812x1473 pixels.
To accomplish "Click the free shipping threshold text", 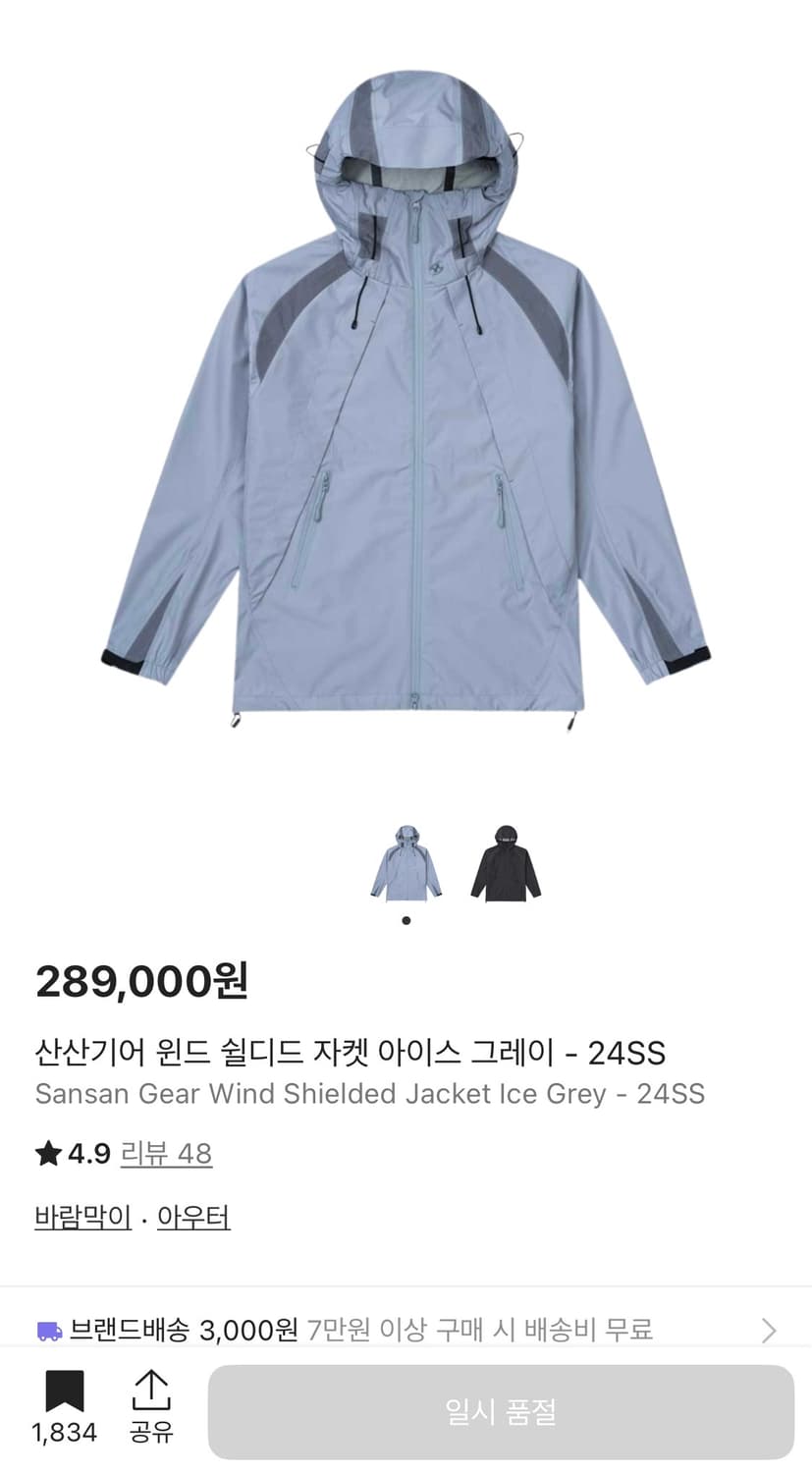I will pyautogui.click(x=479, y=1331).
